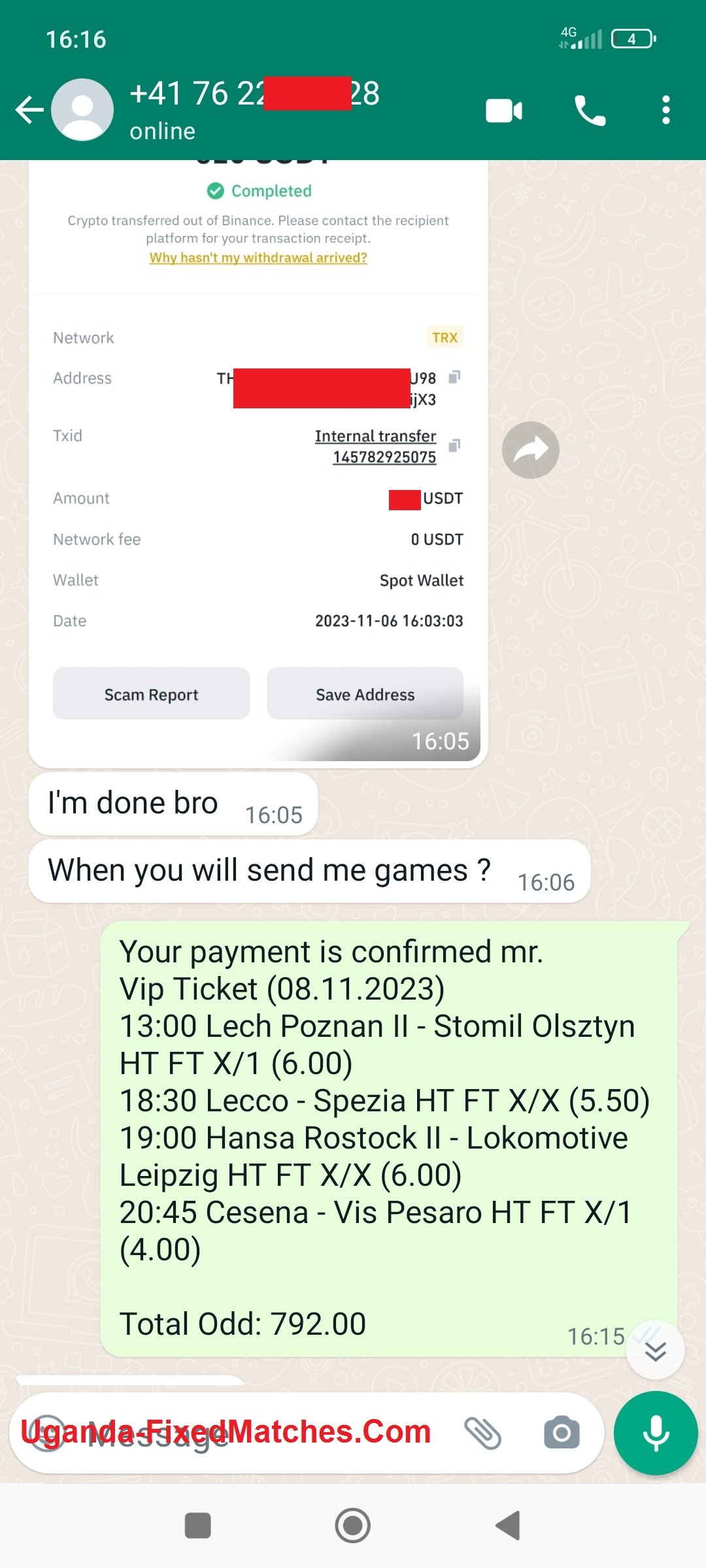Open recent apps from the navigation bar

197,1526
